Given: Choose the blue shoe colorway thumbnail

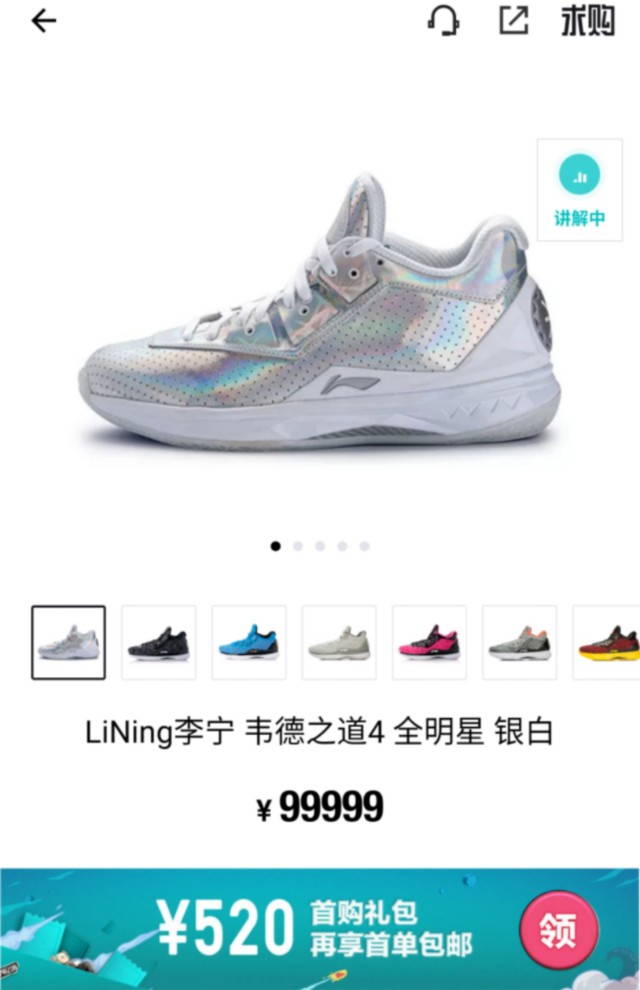Looking at the screenshot, I should coord(248,642).
